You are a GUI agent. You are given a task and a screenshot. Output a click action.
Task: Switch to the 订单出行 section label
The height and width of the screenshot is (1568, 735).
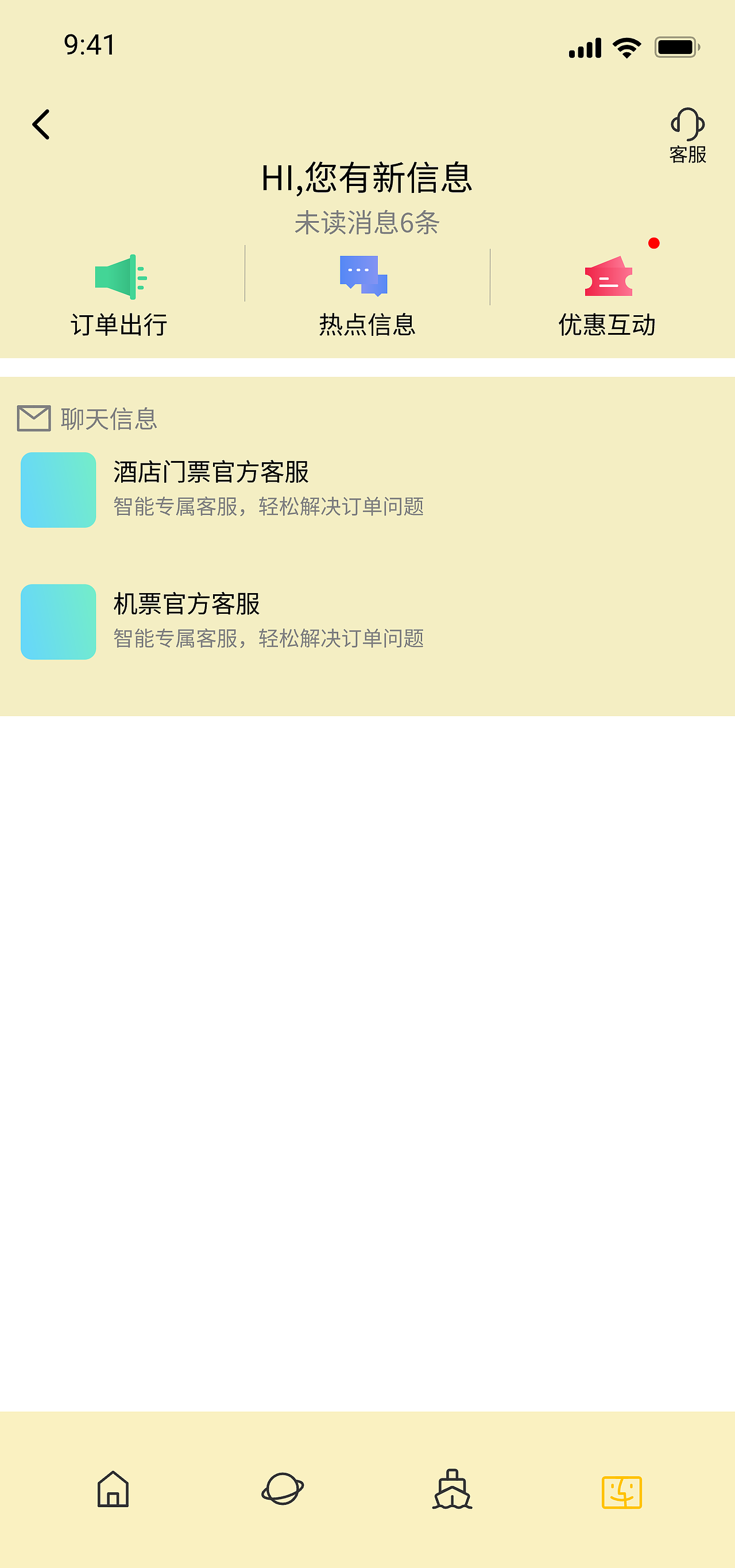pyautogui.click(x=119, y=324)
